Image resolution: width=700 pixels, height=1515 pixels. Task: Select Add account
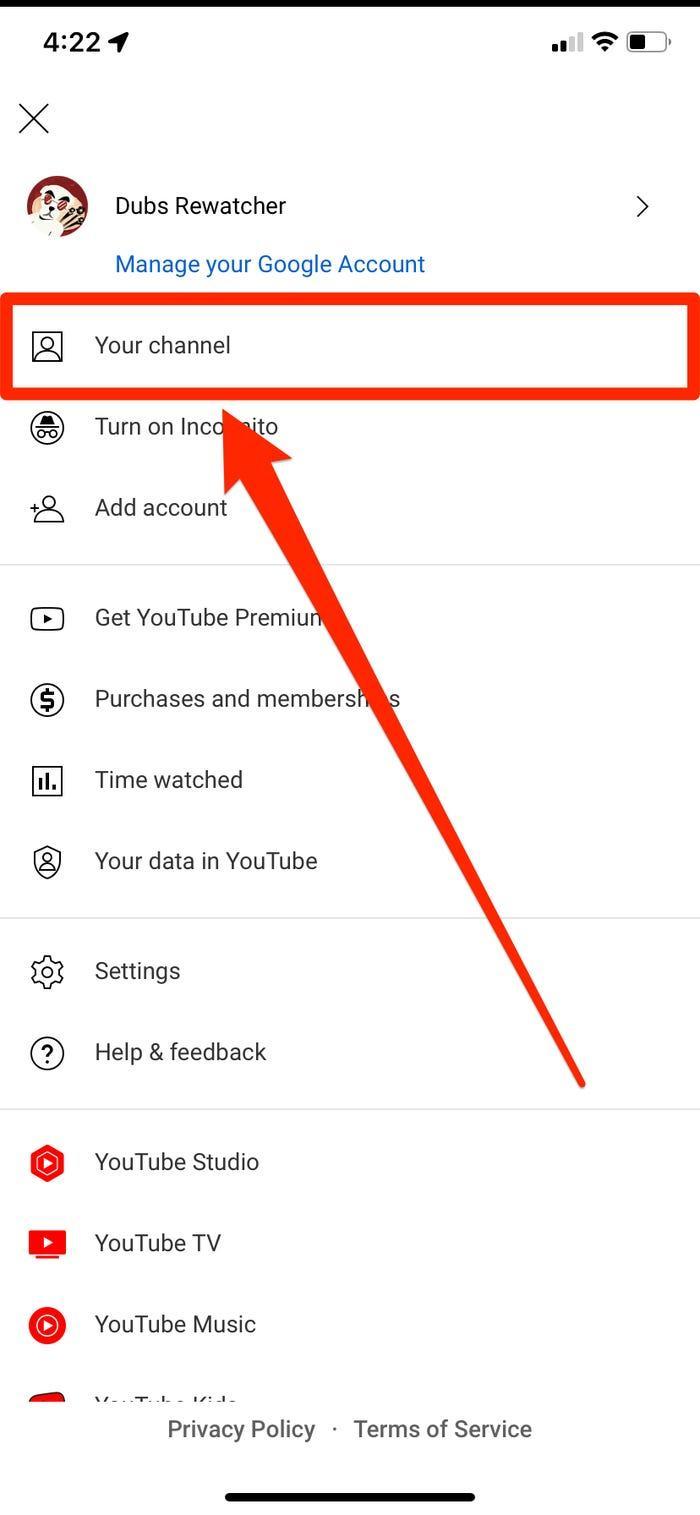pyautogui.click(x=161, y=508)
